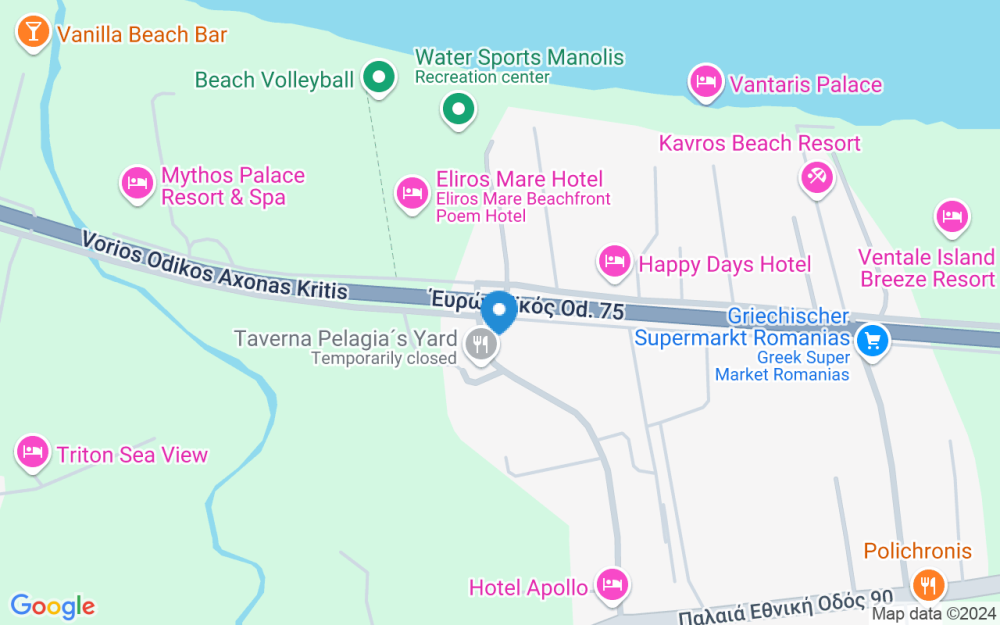Open Ventale Island Breeze Resort pin

coord(952,218)
